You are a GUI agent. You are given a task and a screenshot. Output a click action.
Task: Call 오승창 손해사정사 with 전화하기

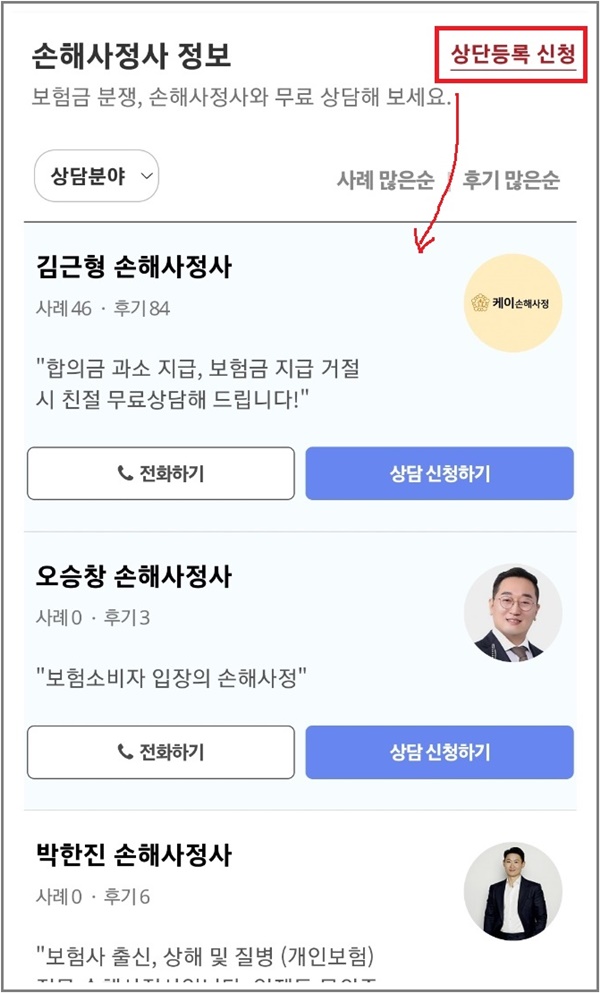pyautogui.click(x=161, y=752)
